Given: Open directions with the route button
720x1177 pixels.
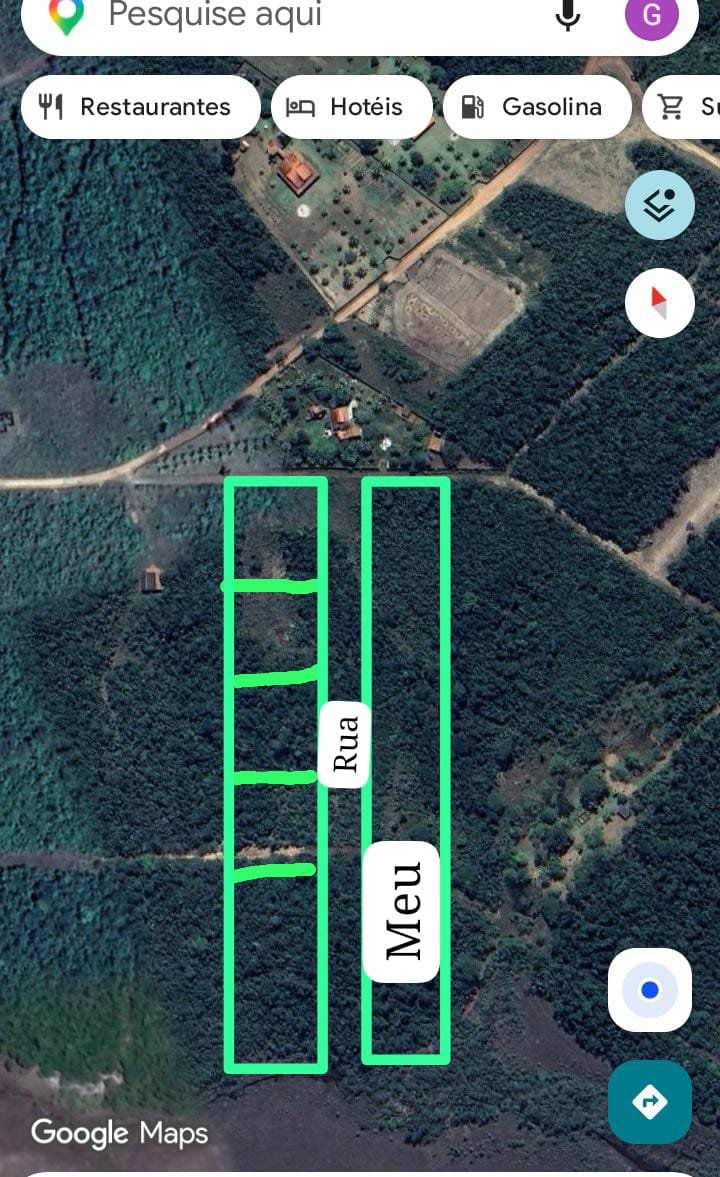Looking at the screenshot, I should coord(649,1102).
